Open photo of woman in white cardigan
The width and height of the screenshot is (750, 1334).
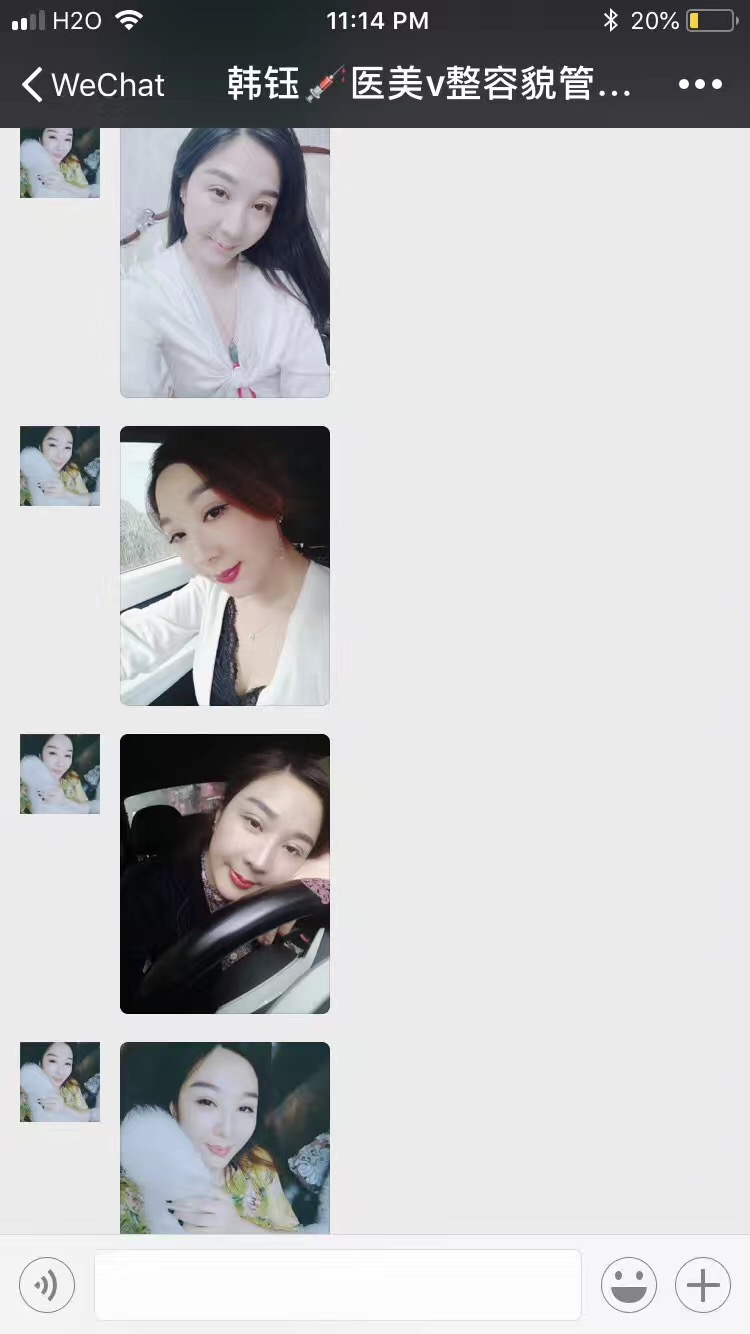(225, 566)
